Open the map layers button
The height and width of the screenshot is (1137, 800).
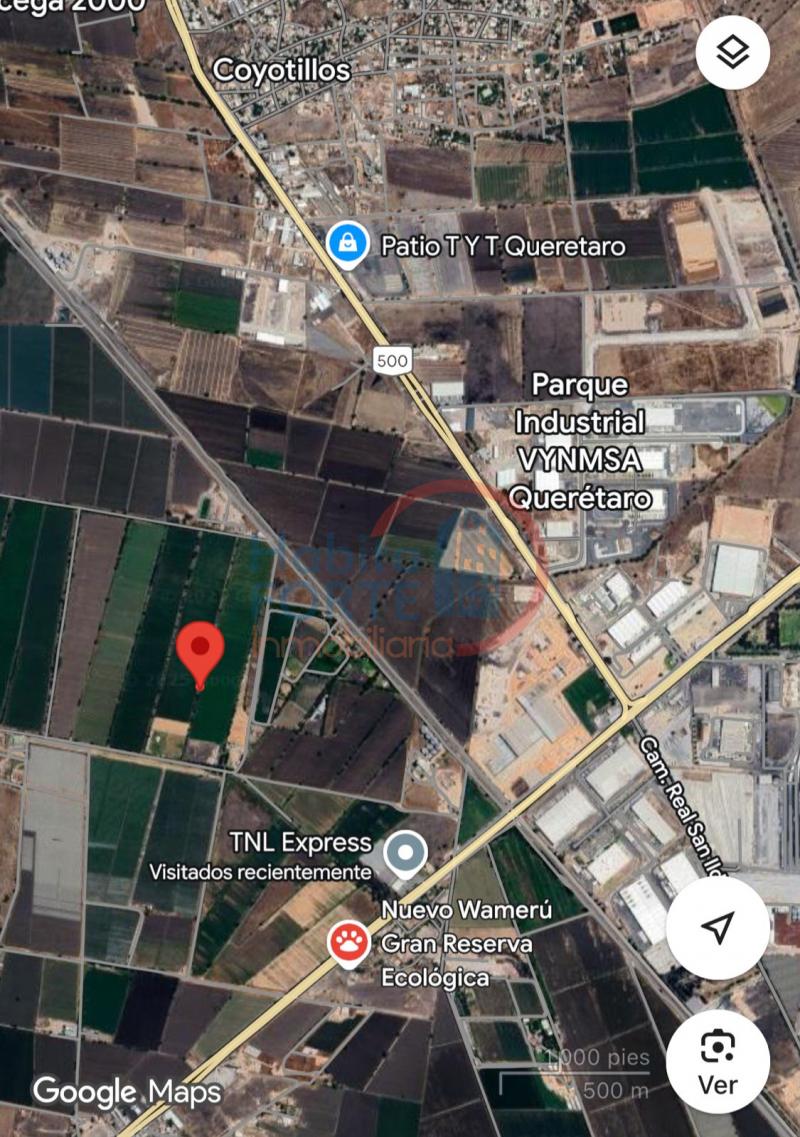click(732, 53)
